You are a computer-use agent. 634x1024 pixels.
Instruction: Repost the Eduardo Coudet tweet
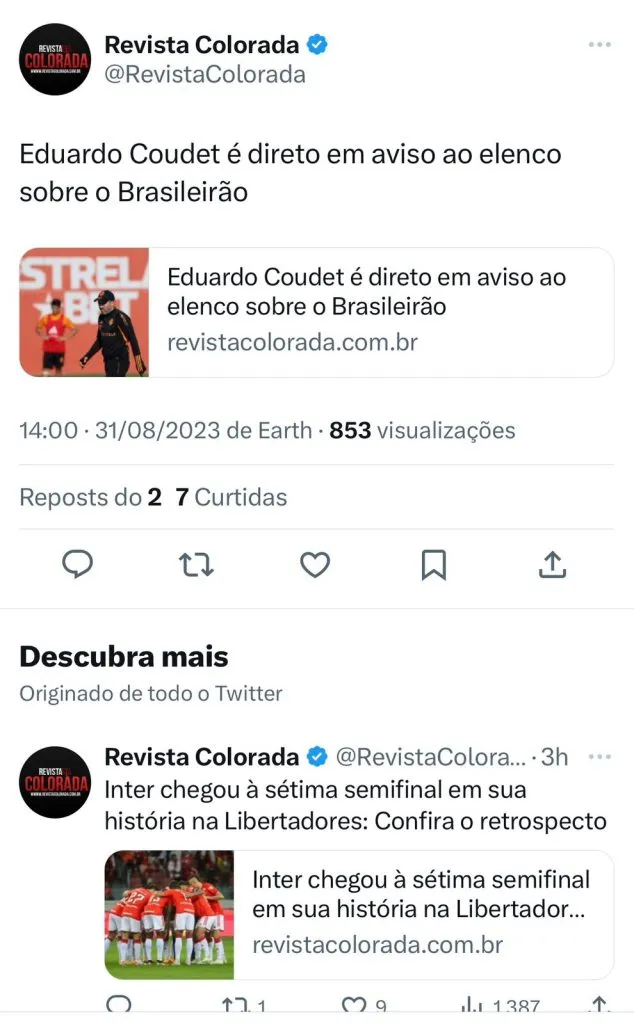pyautogui.click(x=196, y=565)
